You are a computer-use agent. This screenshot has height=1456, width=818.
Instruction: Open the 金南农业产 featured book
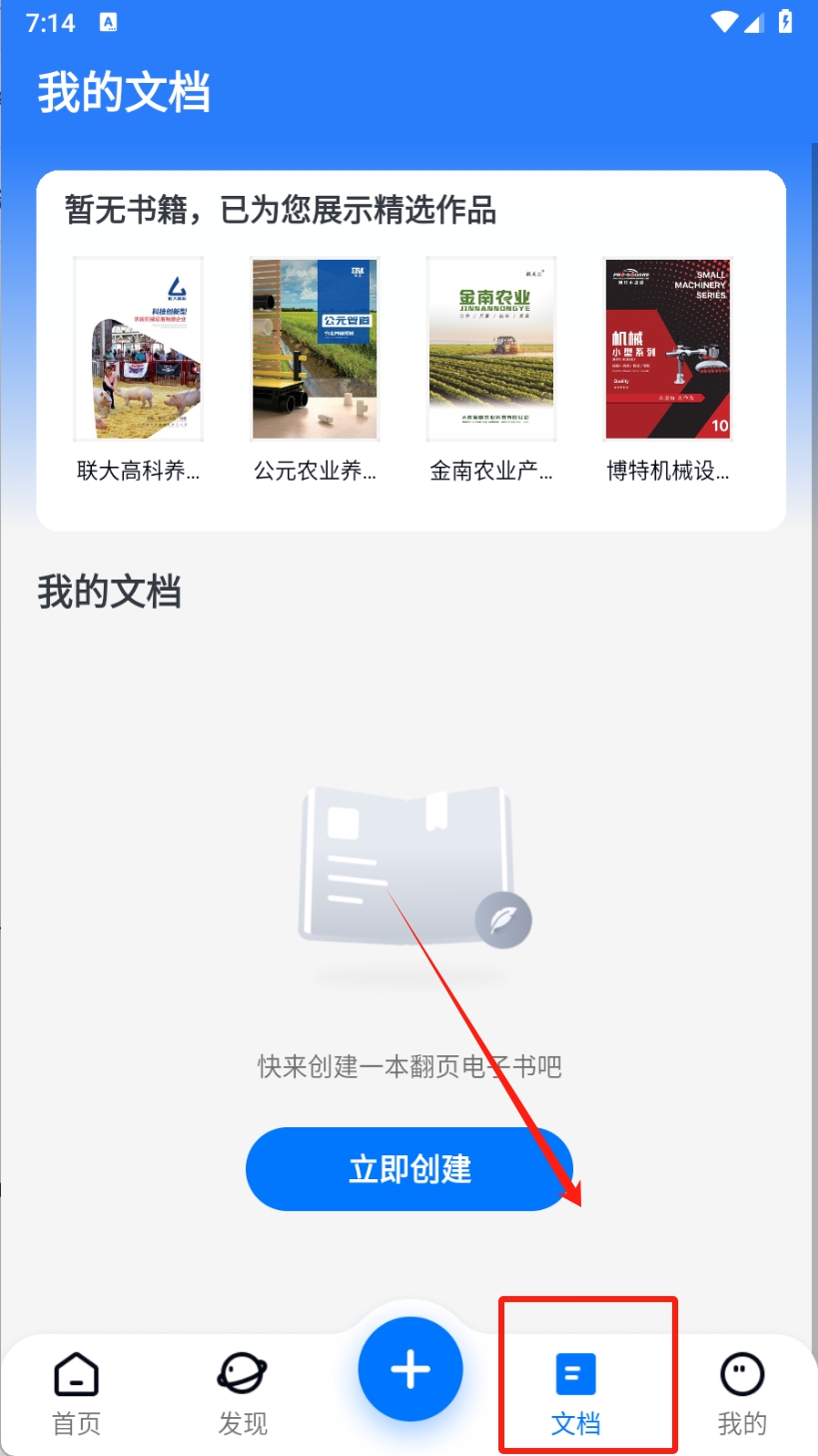point(491,349)
